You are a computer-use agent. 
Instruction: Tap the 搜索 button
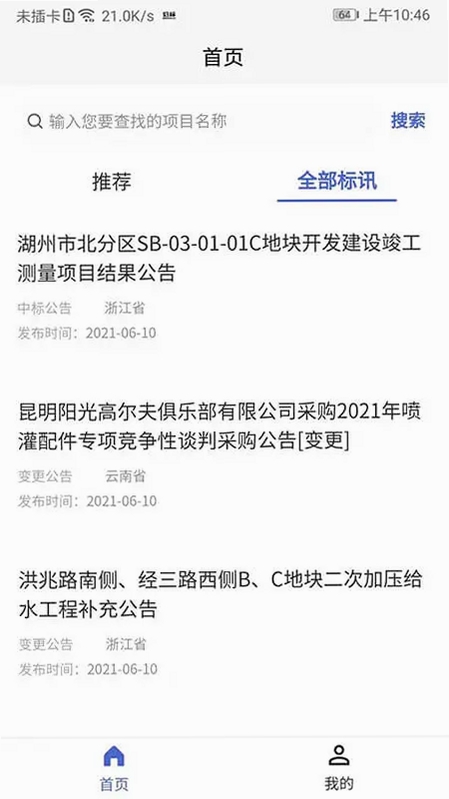408,121
